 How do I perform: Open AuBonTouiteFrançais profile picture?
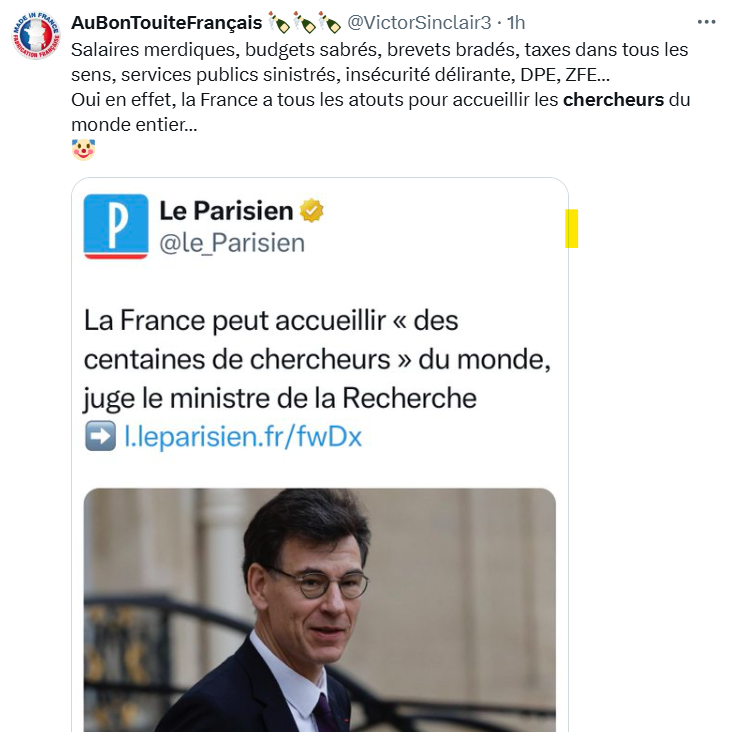[x=37, y=36]
